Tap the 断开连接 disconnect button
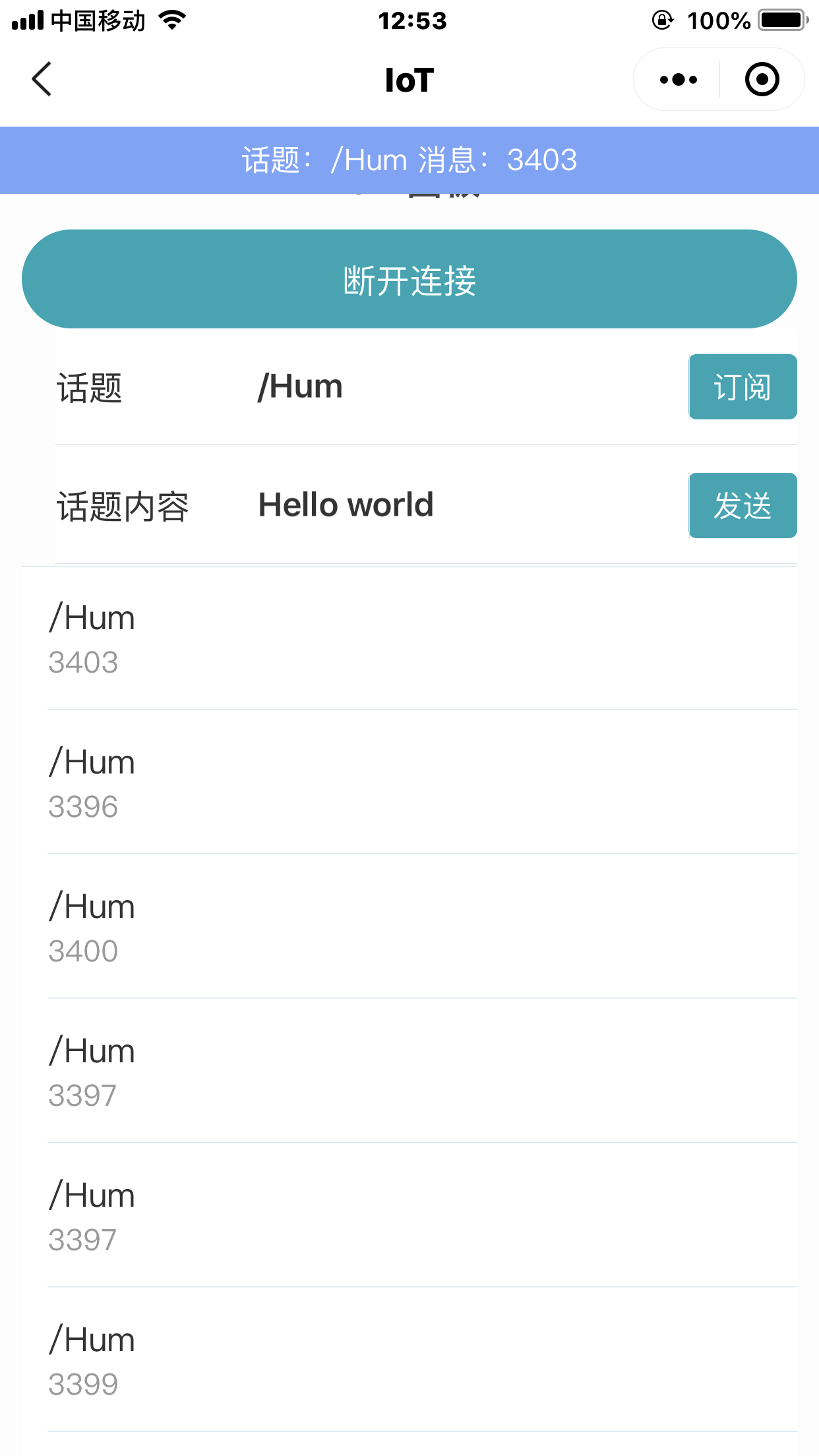Image resolution: width=819 pixels, height=1456 pixels. tap(409, 279)
